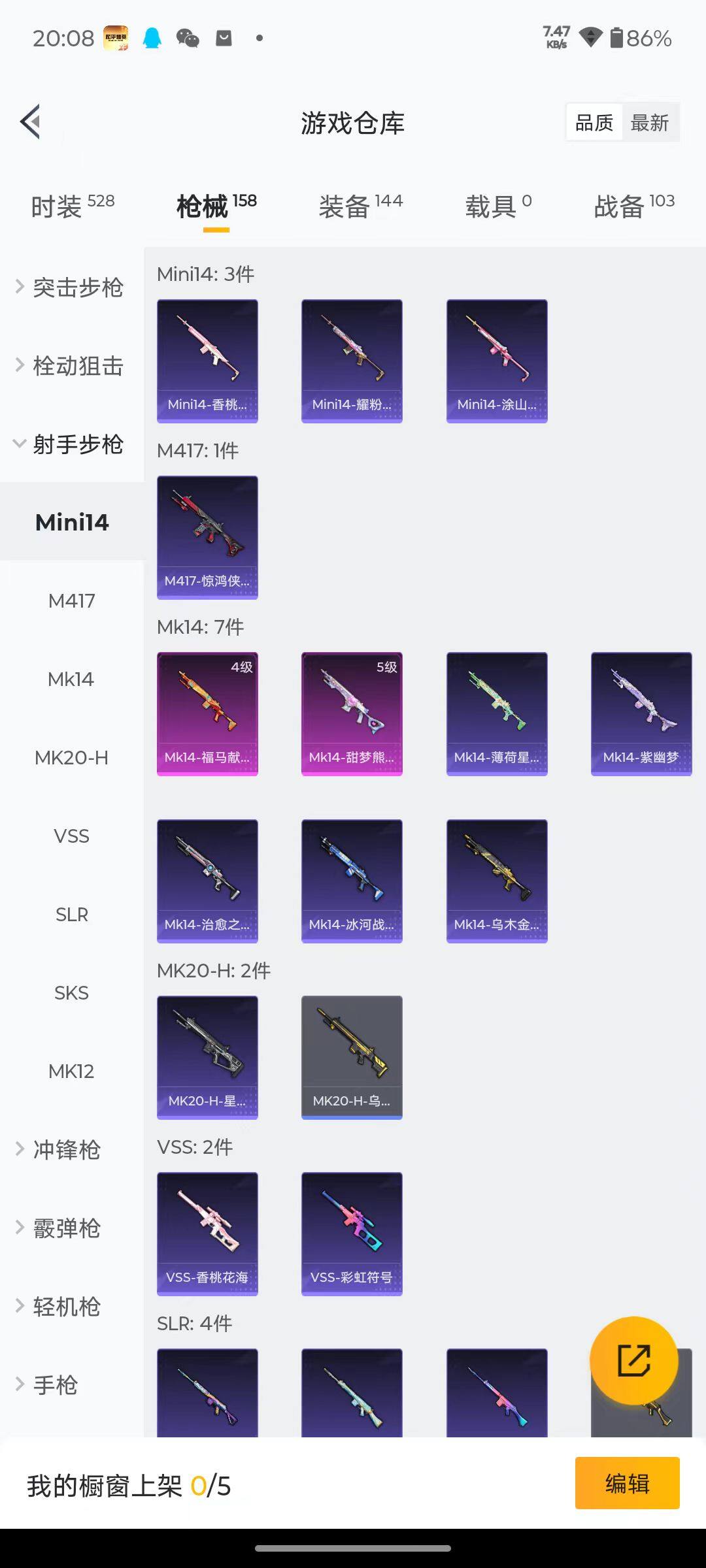Screen dimensions: 706x1568
Task: Open the Mk14-紫幽梦 skin tile
Action: [641, 713]
